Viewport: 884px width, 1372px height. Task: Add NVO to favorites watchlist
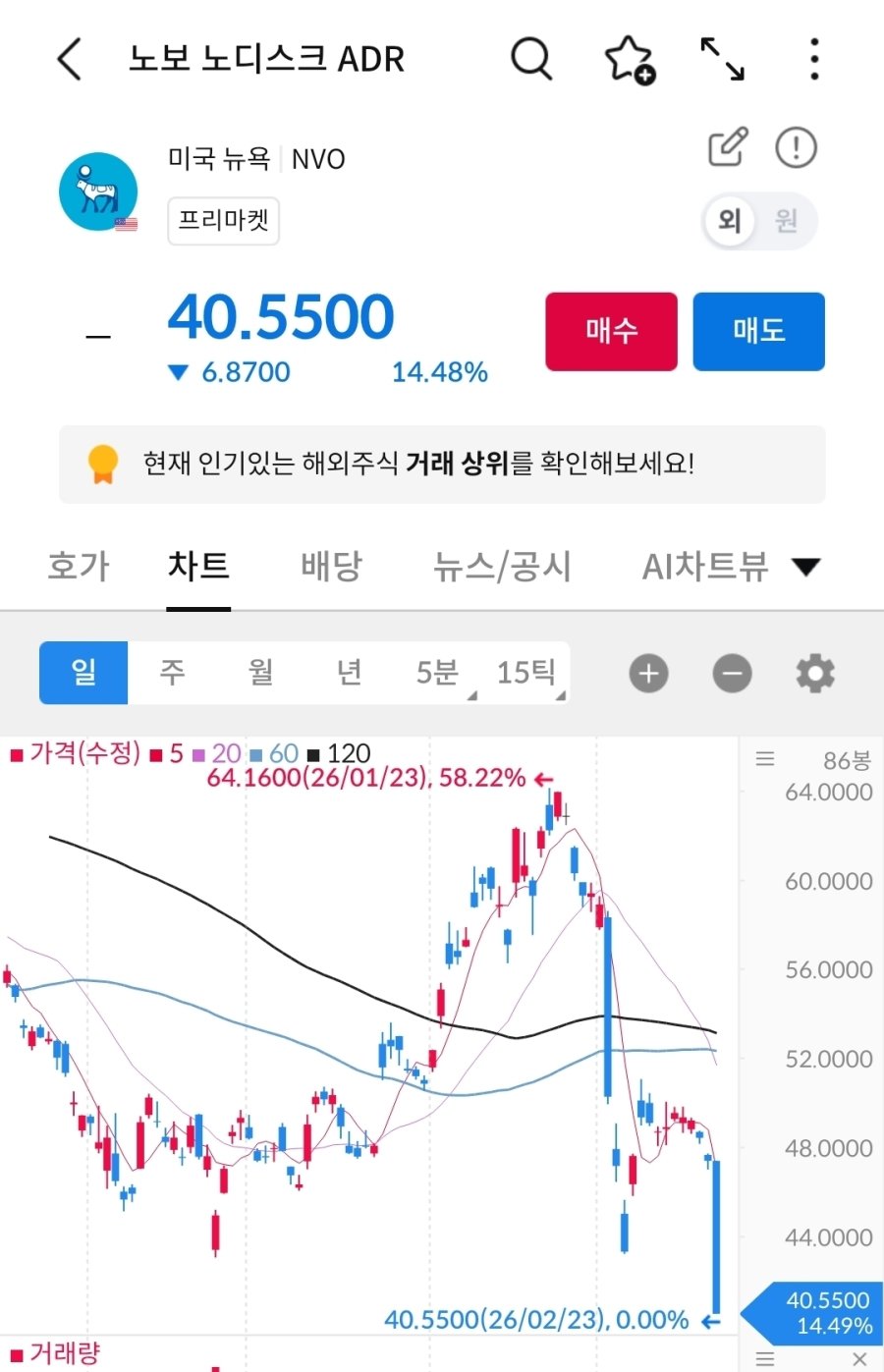(x=629, y=59)
